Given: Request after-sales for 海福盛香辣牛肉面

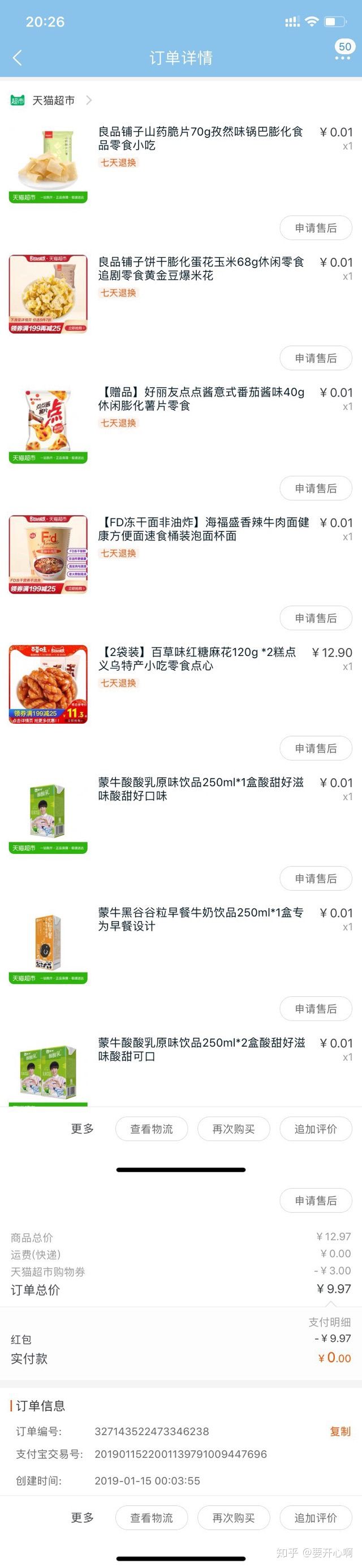Looking at the screenshot, I should pos(315,618).
